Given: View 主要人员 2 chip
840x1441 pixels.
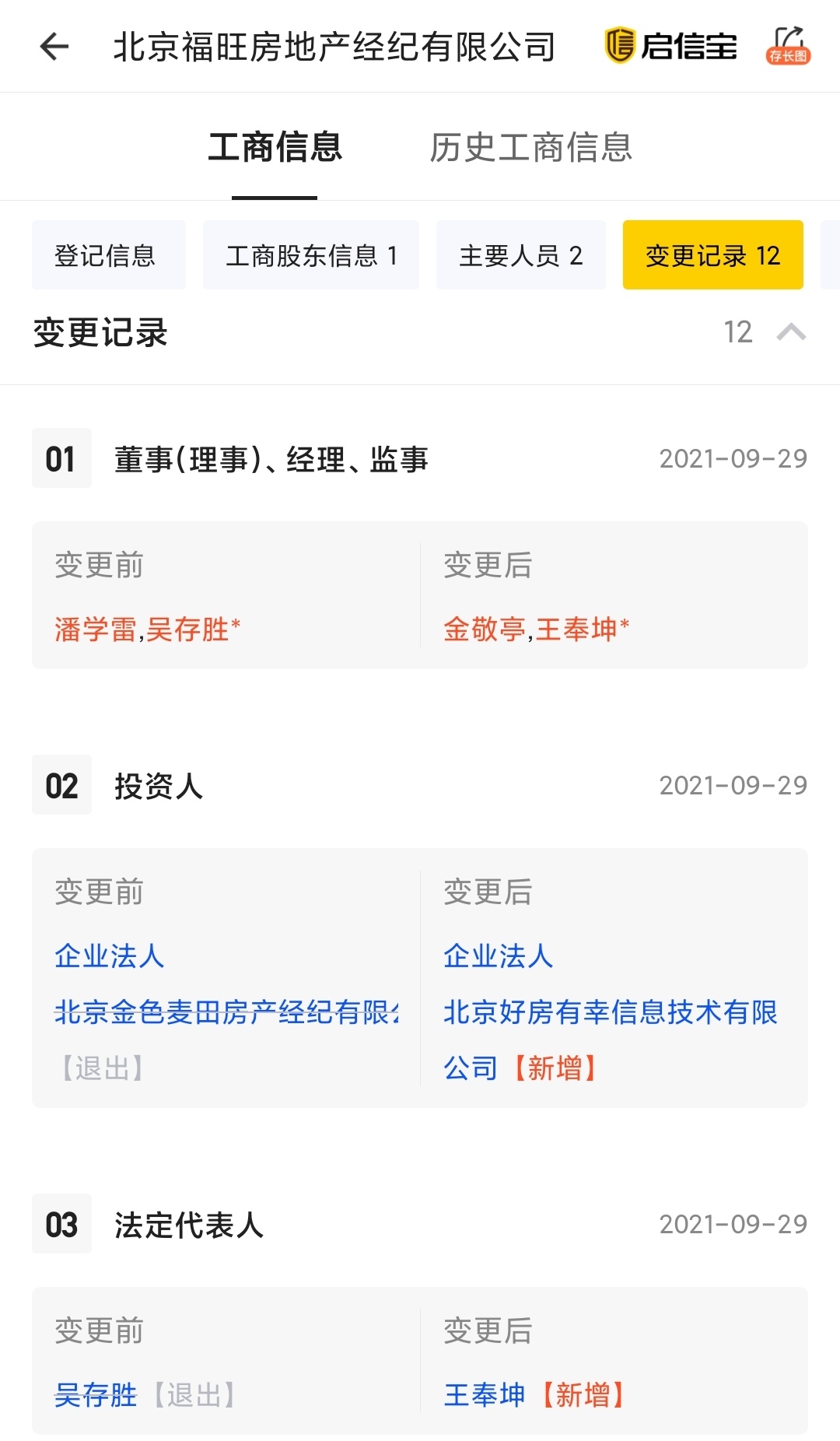Looking at the screenshot, I should coord(520,255).
